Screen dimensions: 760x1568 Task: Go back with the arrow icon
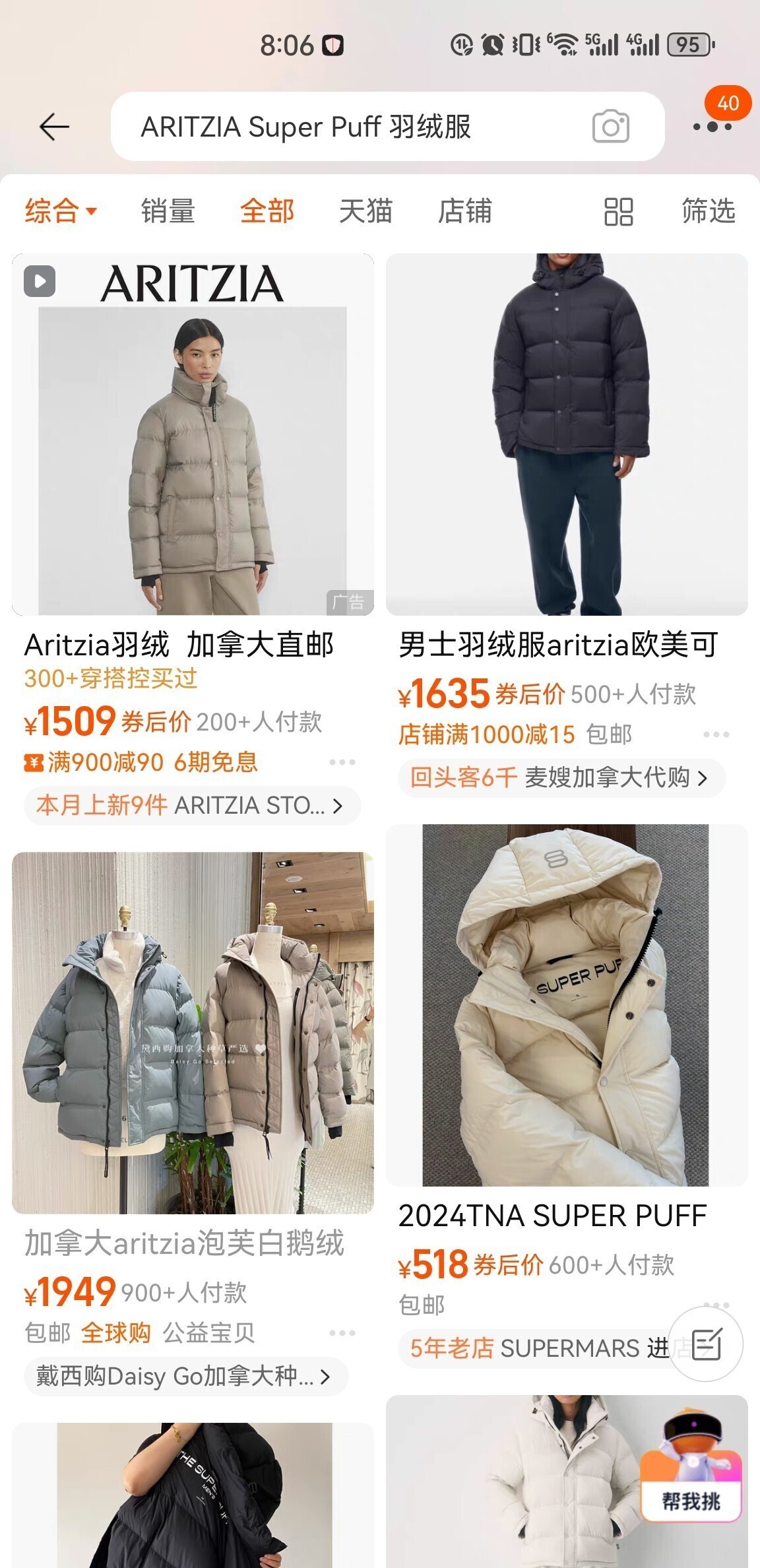54,127
